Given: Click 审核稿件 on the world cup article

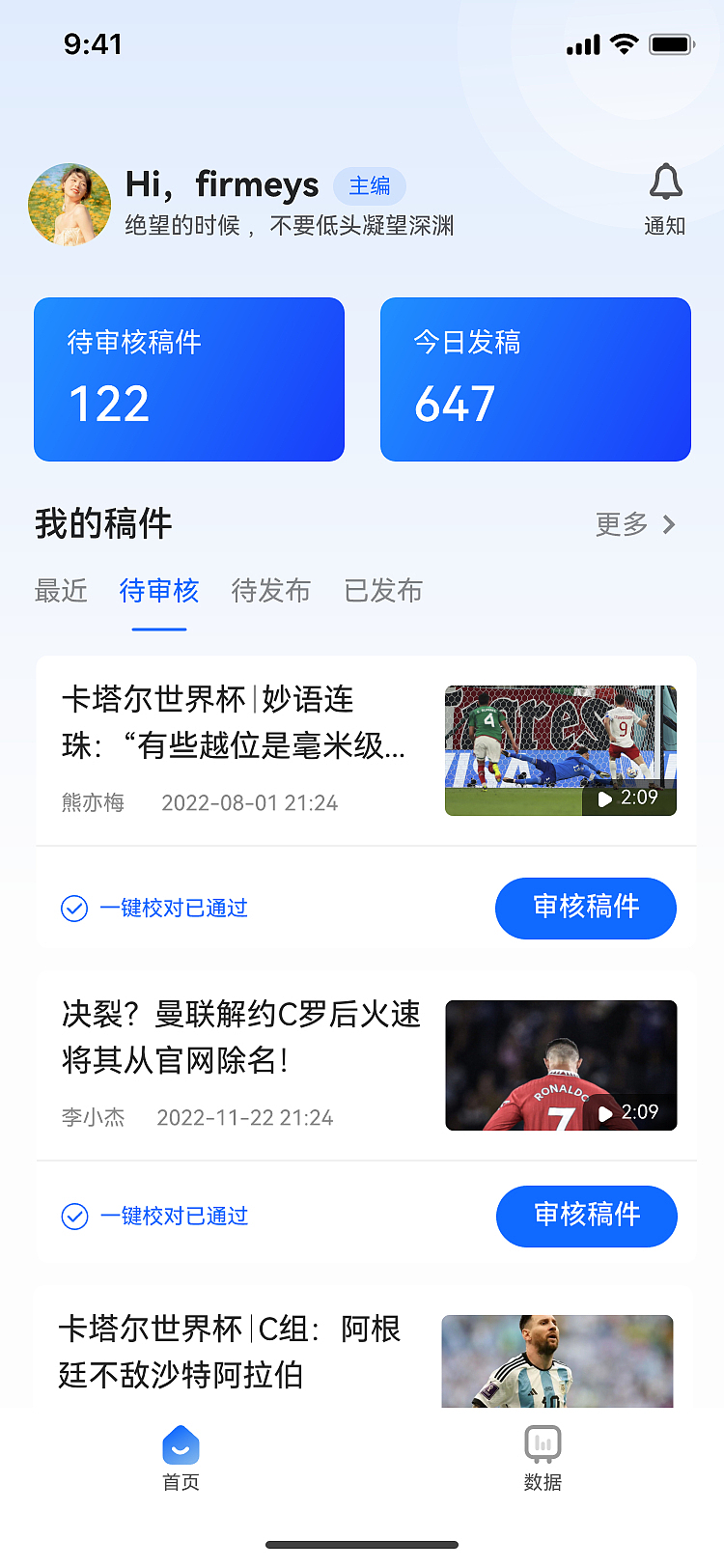Looking at the screenshot, I should (x=586, y=909).
